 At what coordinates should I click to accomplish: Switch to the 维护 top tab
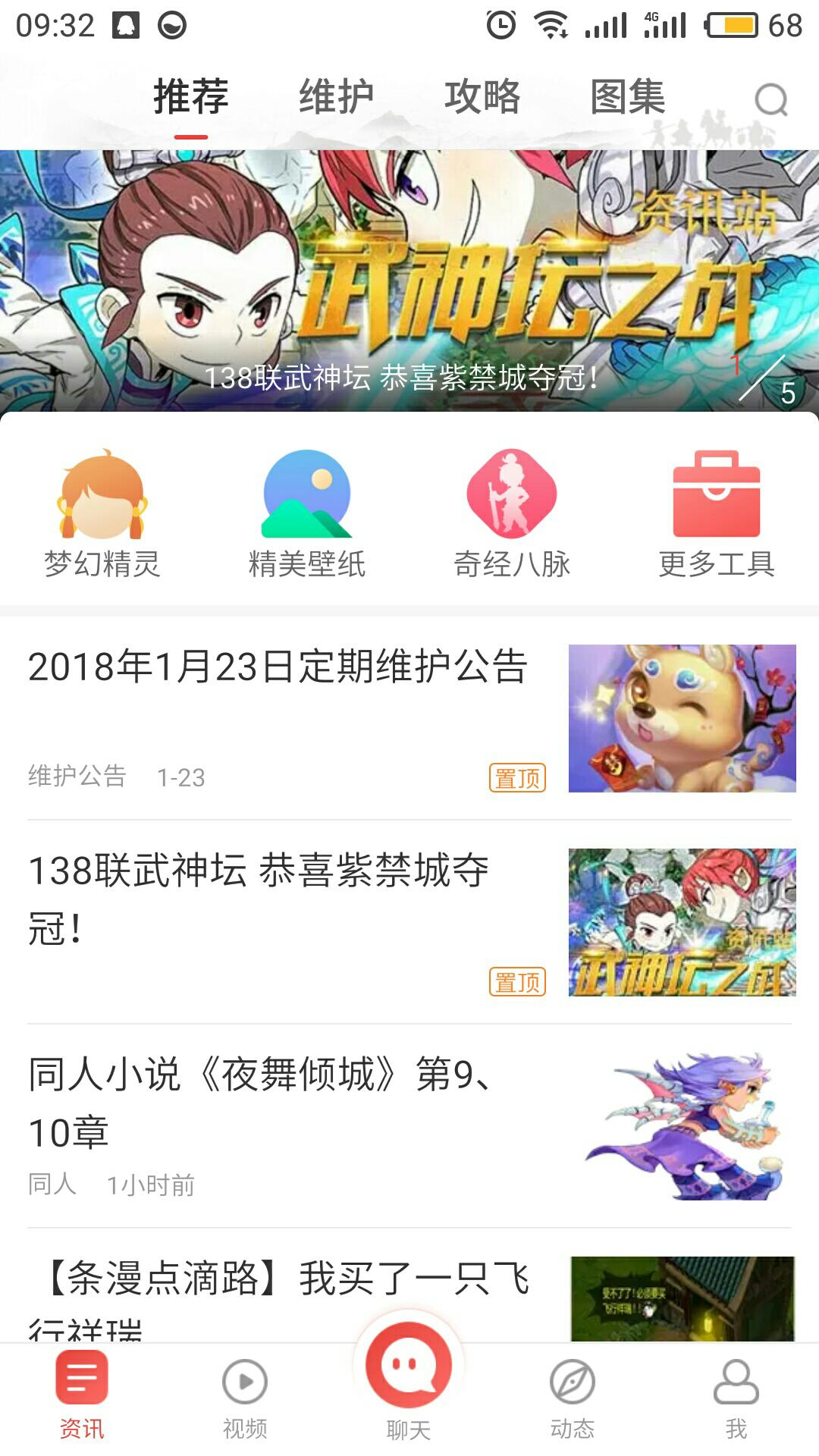(336, 97)
